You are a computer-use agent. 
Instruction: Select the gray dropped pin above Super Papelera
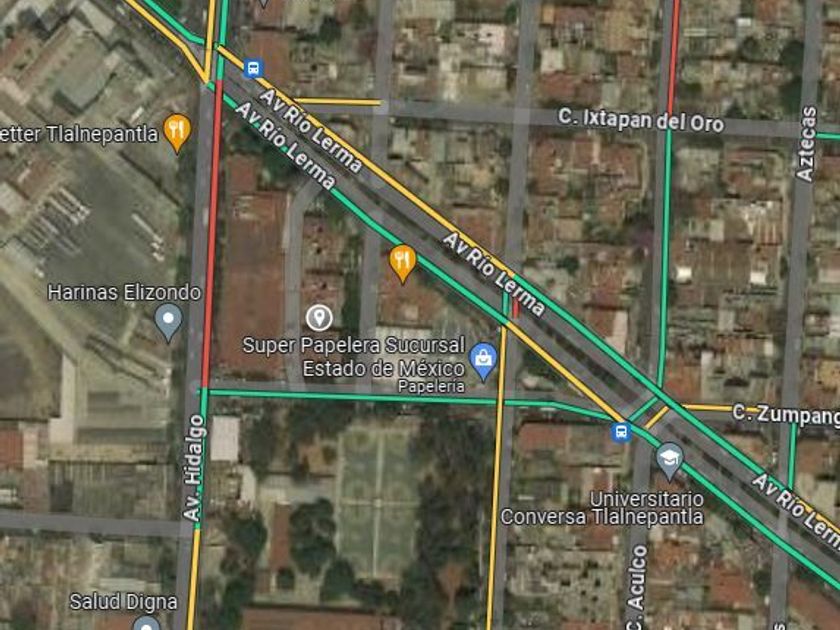[x=319, y=317]
